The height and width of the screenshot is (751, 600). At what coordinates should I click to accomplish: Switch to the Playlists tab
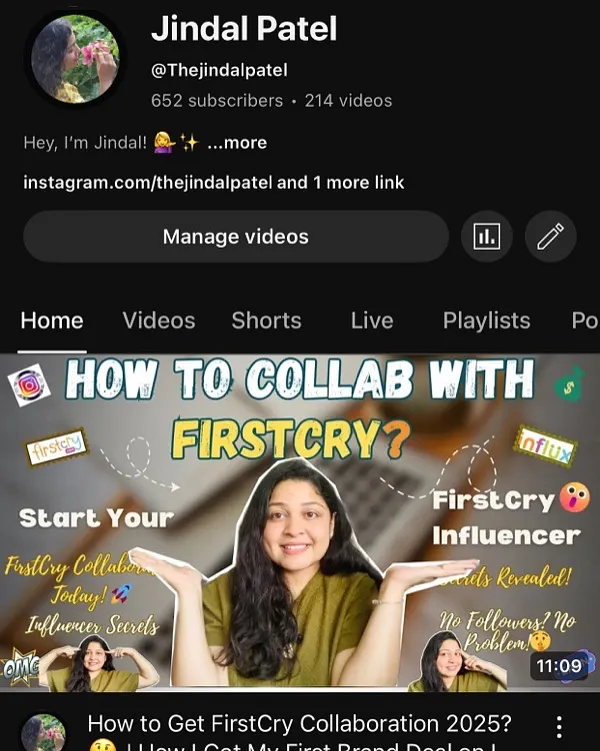pos(486,320)
